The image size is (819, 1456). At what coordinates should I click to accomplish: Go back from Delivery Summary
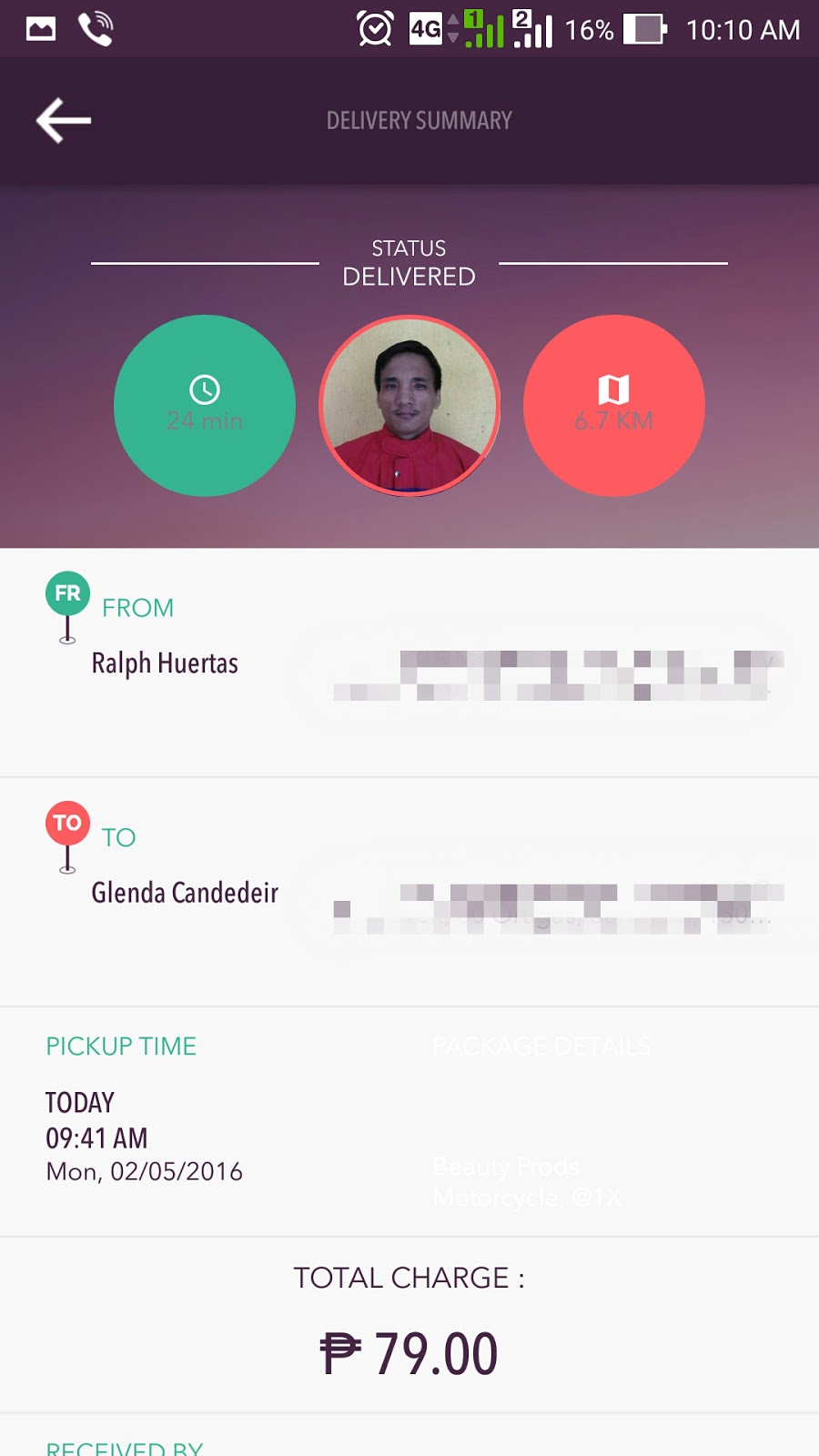(x=64, y=120)
